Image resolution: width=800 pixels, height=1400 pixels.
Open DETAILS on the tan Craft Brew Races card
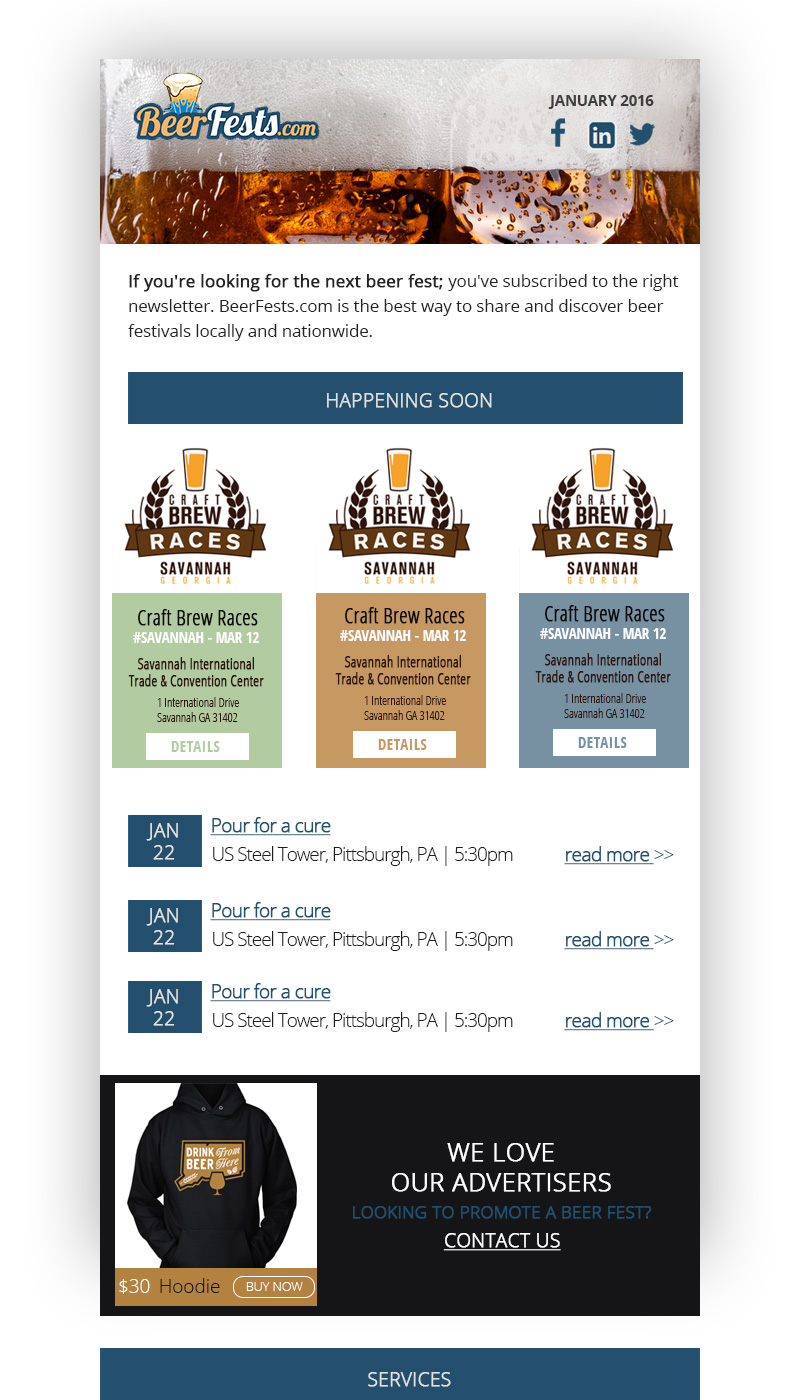coord(402,744)
